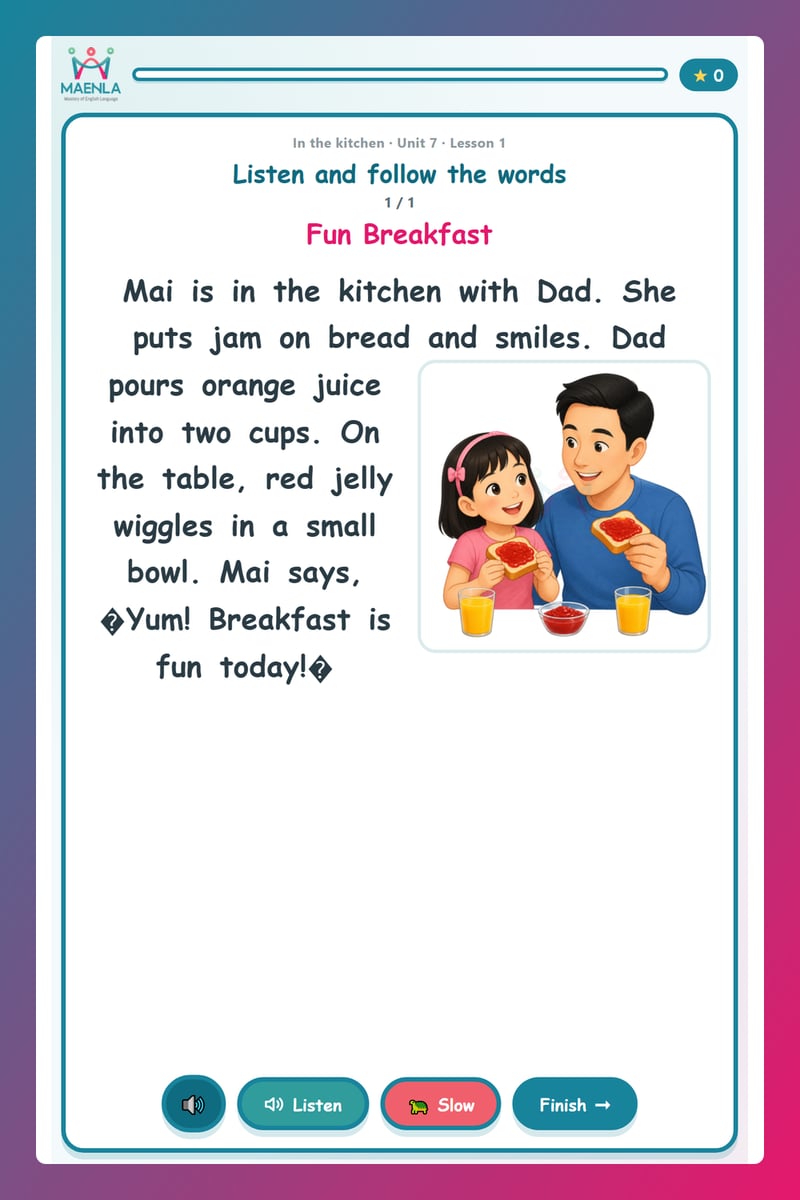800x1200 pixels.
Task: Play the story with Listen
Action: pyautogui.click(x=303, y=1104)
